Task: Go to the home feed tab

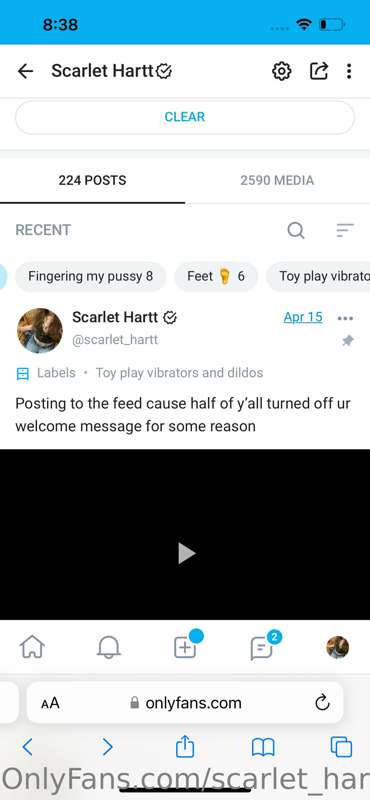Action: pyautogui.click(x=32, y=648)
